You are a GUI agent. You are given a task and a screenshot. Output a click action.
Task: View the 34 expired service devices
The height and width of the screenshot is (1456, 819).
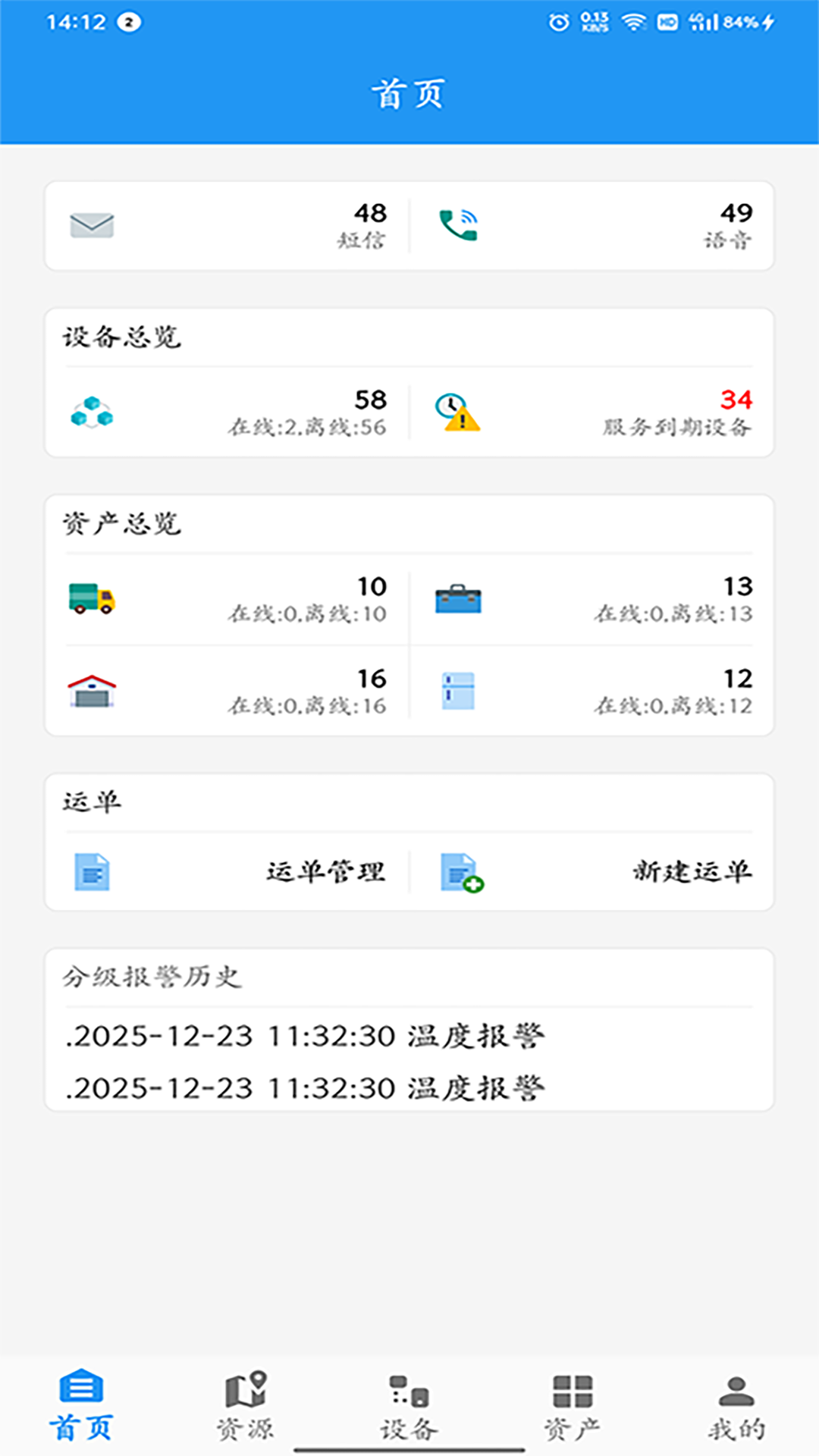(x=733, y=400)
